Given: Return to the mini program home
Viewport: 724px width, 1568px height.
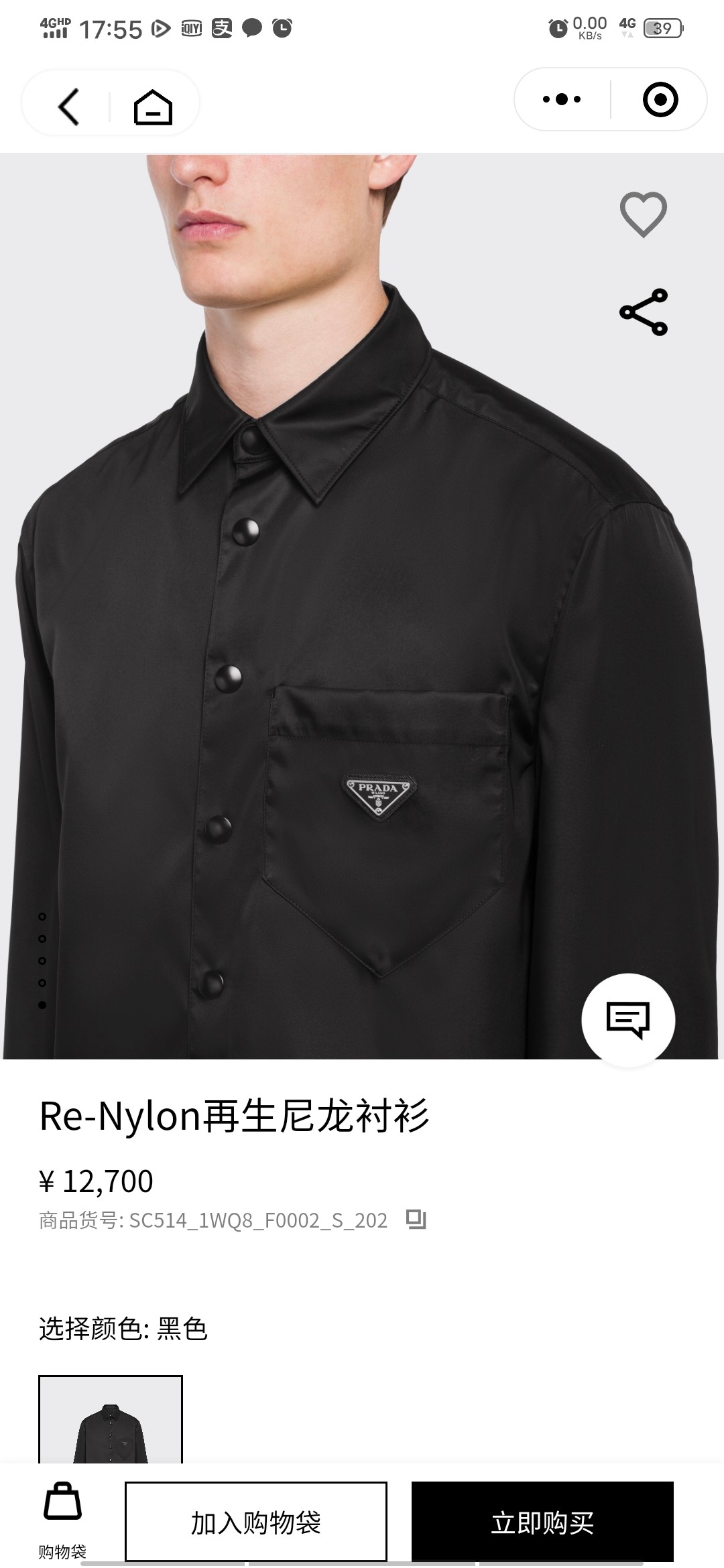Looking at the screenshot, I should pyautogui.click(x=153, y=107).
